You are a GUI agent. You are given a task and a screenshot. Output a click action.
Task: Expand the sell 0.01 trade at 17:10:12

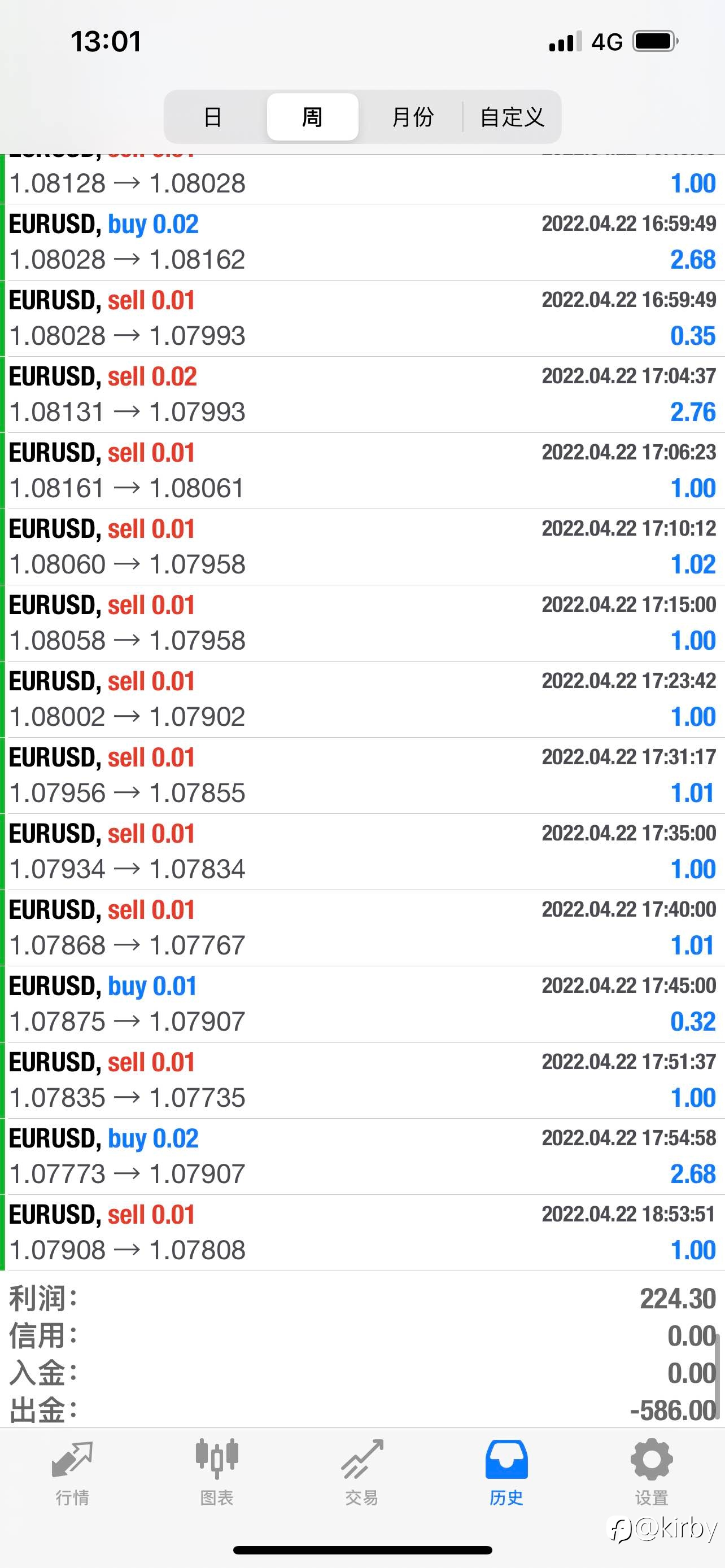364,546
